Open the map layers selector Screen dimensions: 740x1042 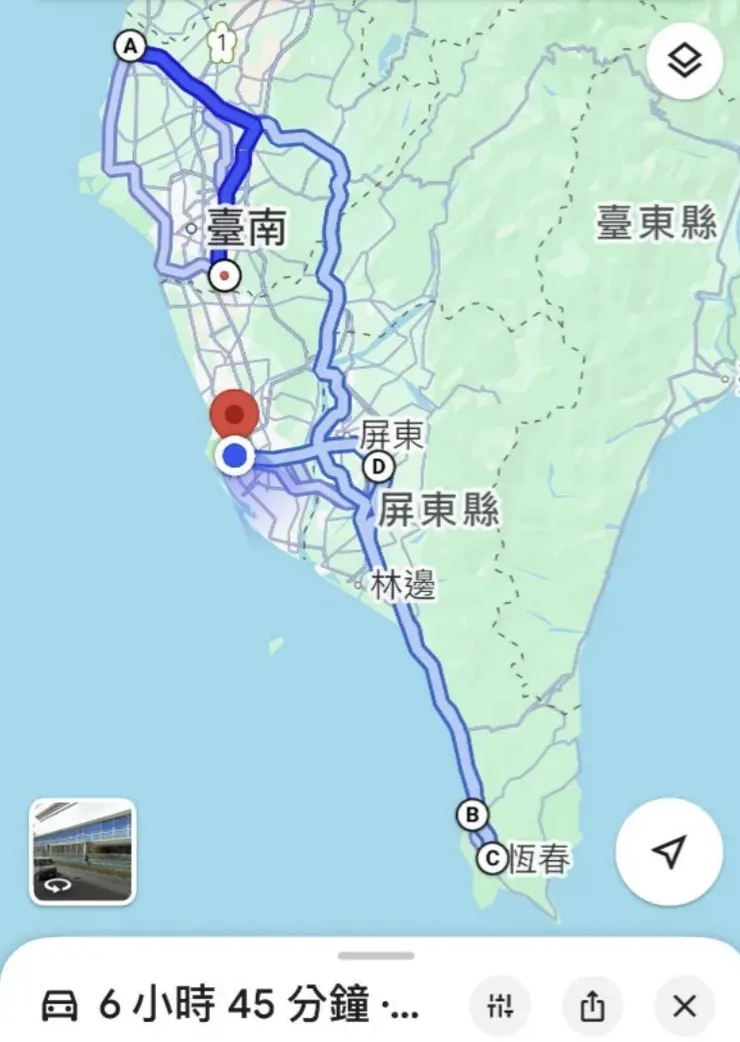(685, 62)
